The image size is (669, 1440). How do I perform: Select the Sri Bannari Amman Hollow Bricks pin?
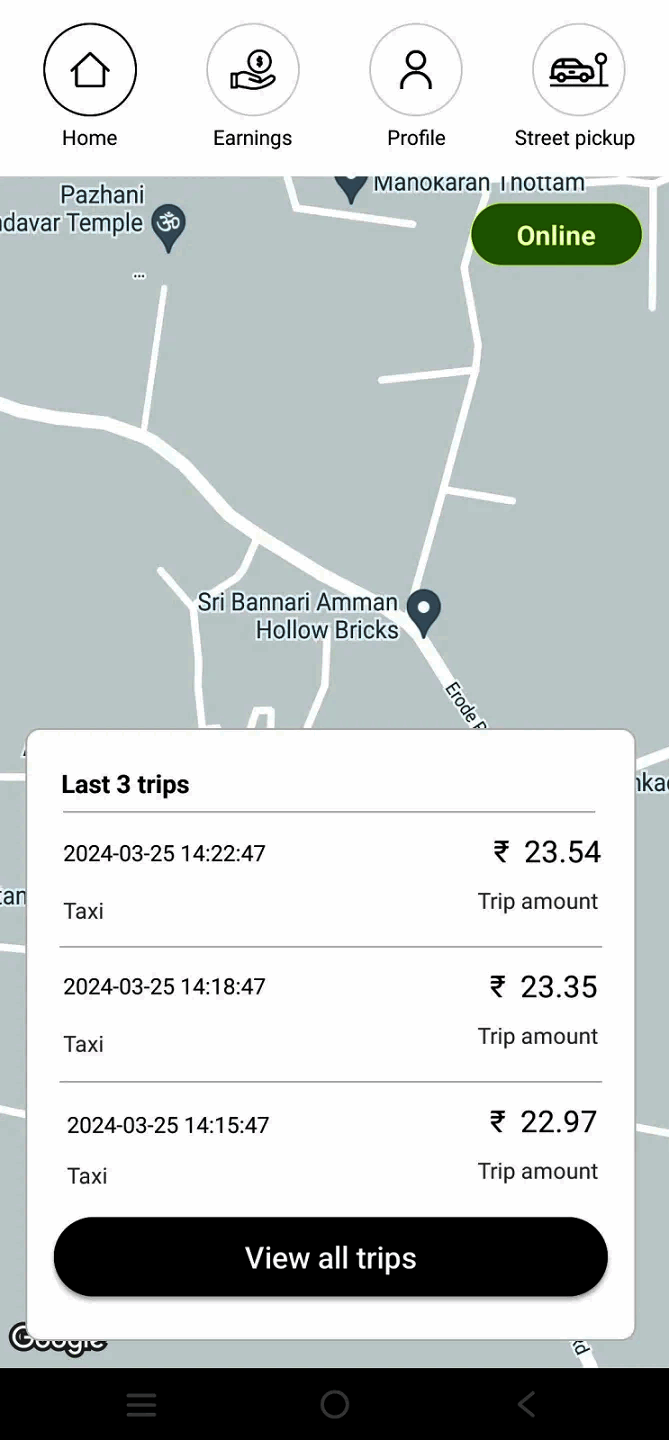425,610
